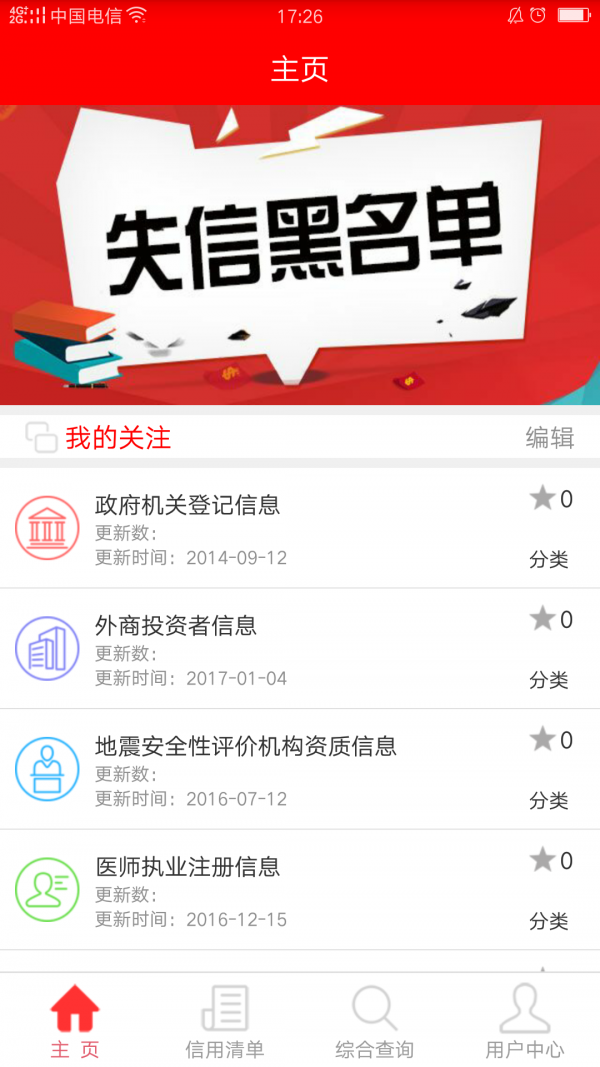
Task: Tap 分类 under 医师执业注册信息
Action: coord(548,921)
